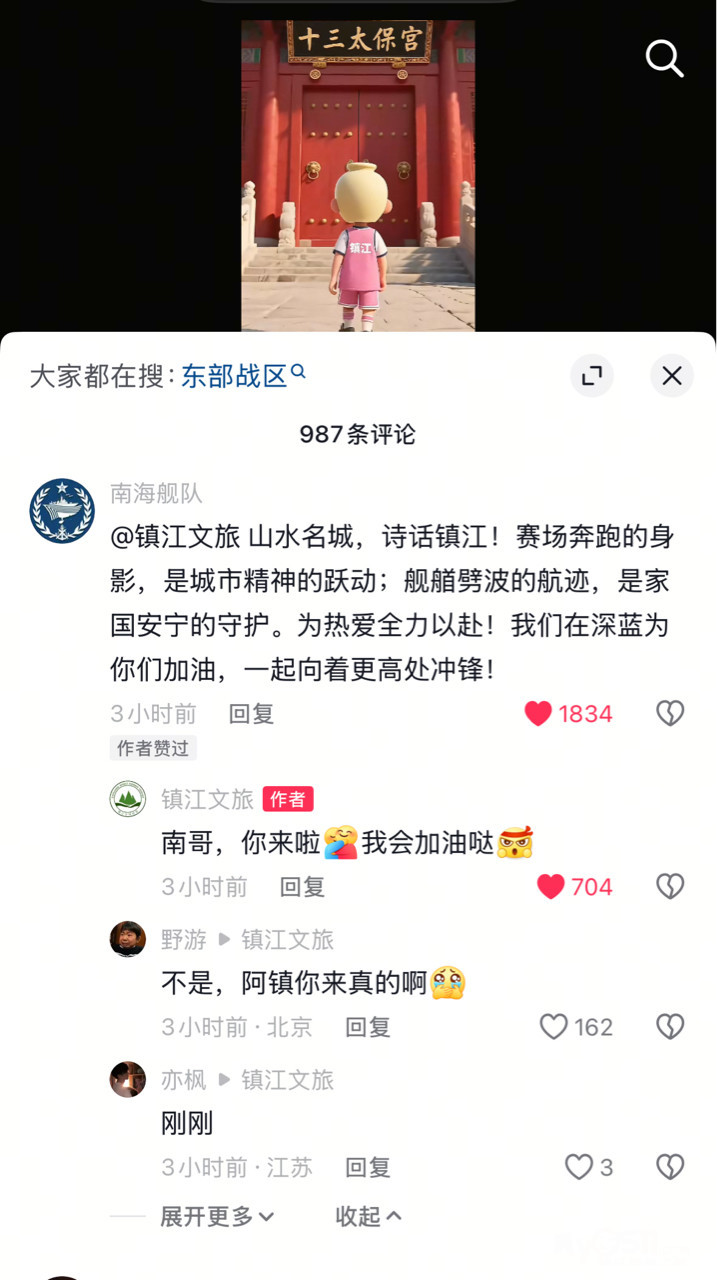The height and width of the screenshot is (1280, 717).
Task: Like 南海舰队's comment
Action: (x=539, y=713)
